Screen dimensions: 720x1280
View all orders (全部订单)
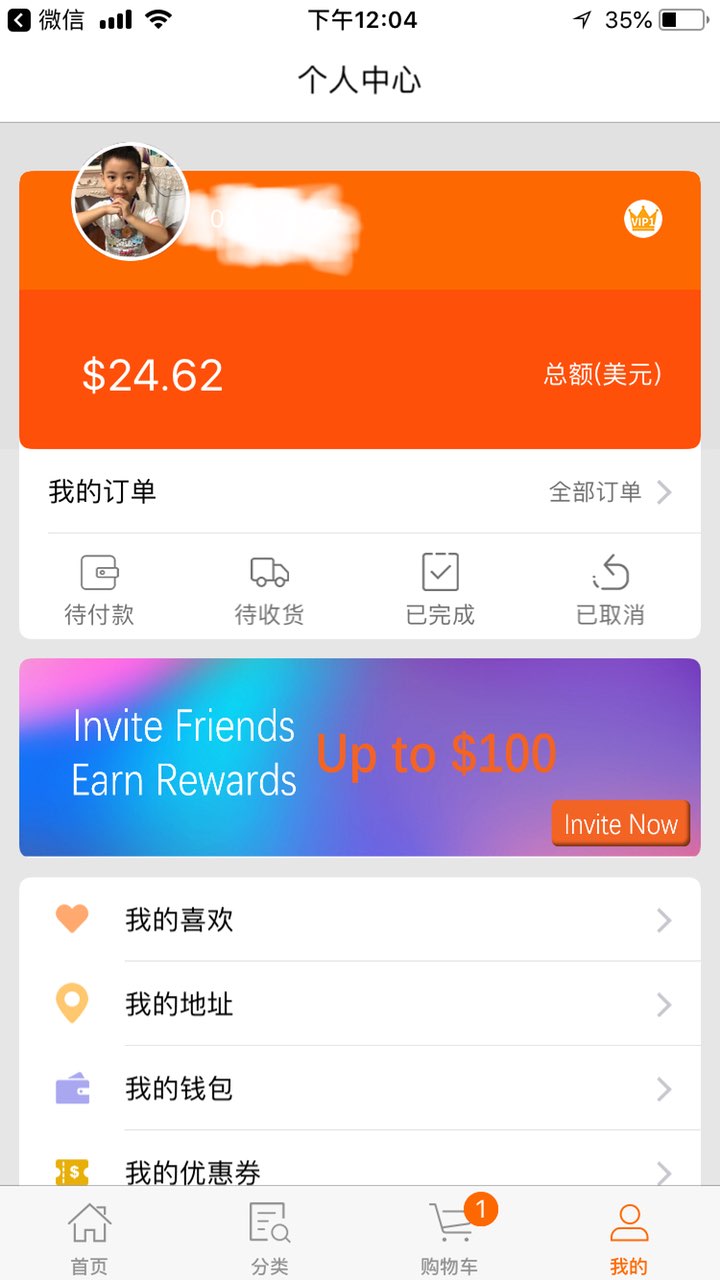(609, 492)
